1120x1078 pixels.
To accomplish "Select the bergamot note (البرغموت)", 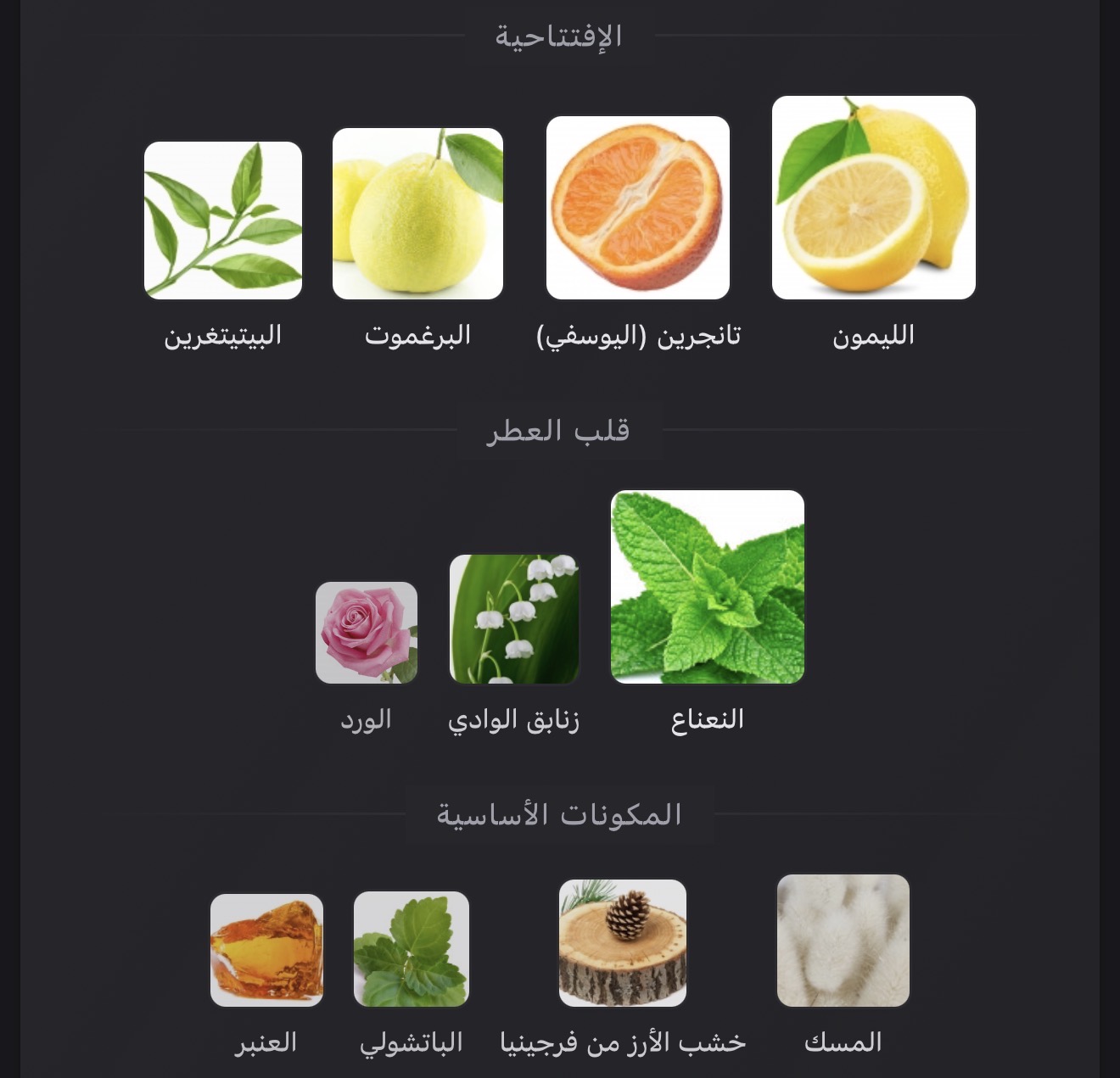I will [417, 214].
